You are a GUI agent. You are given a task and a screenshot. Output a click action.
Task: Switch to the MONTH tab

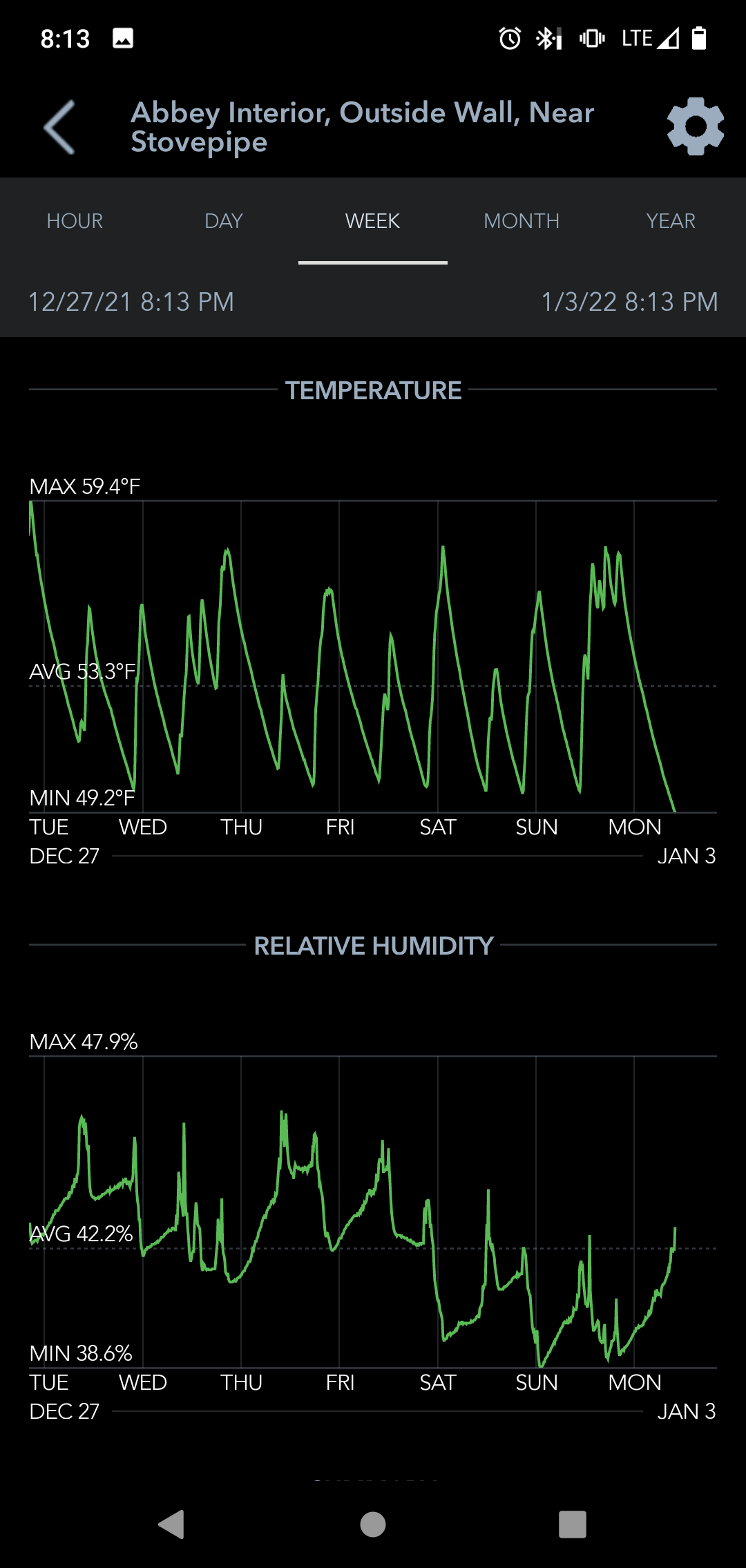tap(522, 221)
